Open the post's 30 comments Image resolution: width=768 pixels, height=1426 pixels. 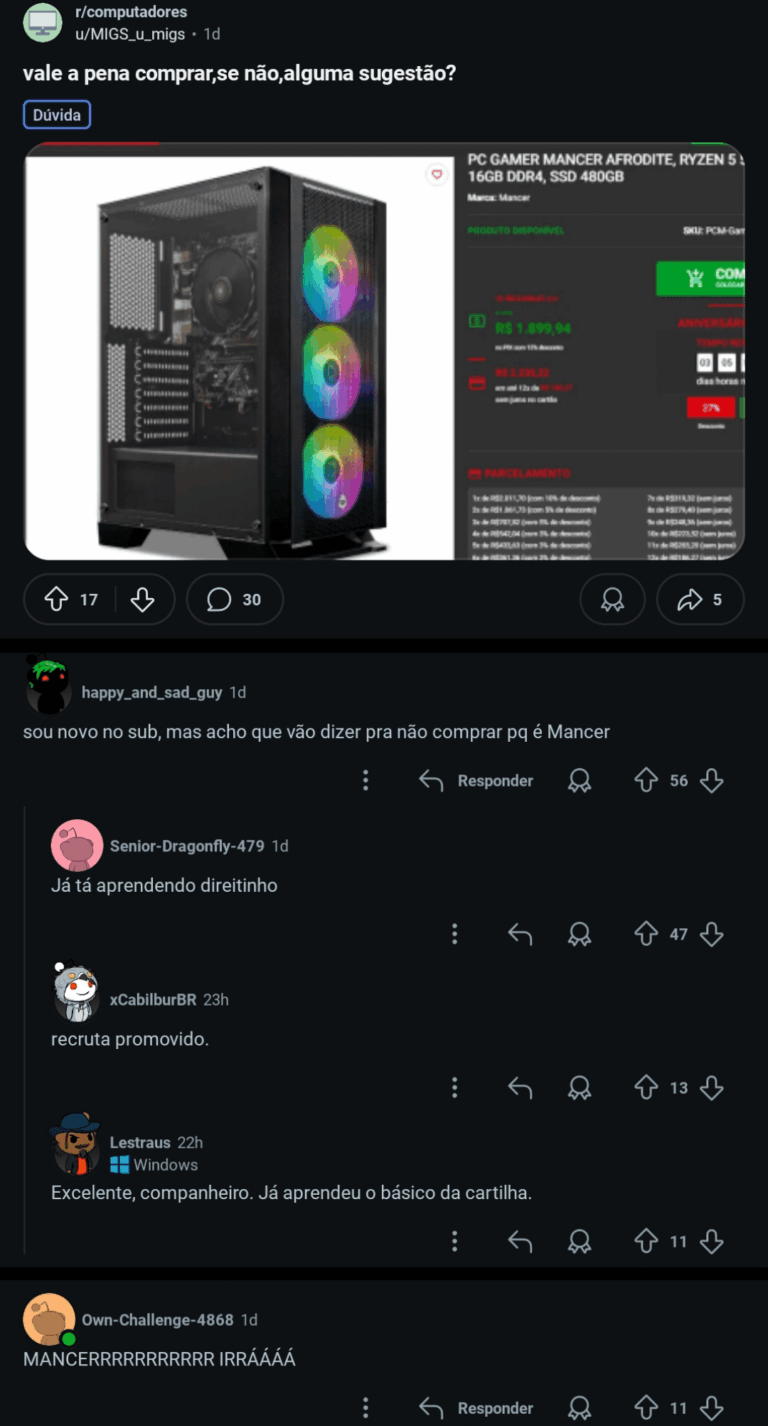tap(234, 599)
